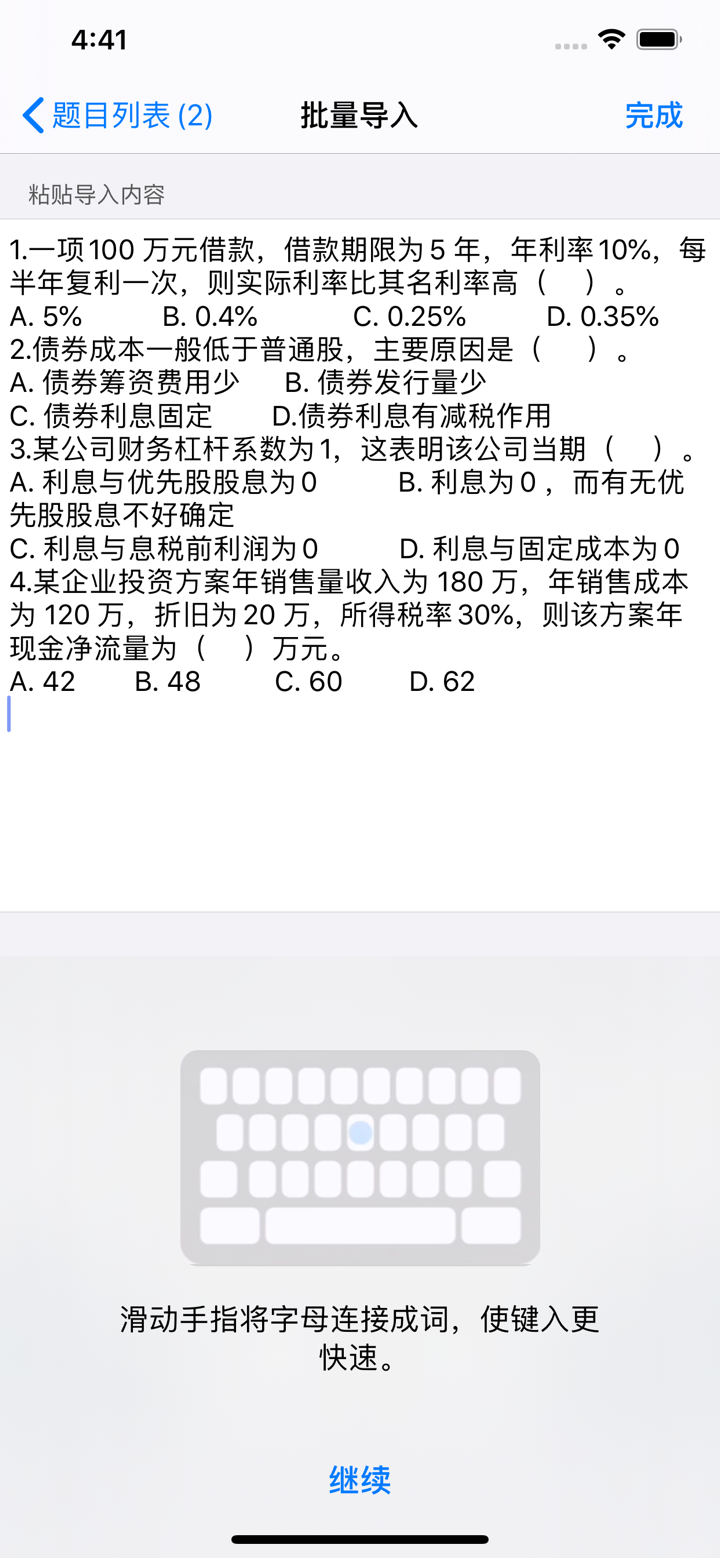
Task: Tap the home indicator bar
Action: (x=359, y=1539)
